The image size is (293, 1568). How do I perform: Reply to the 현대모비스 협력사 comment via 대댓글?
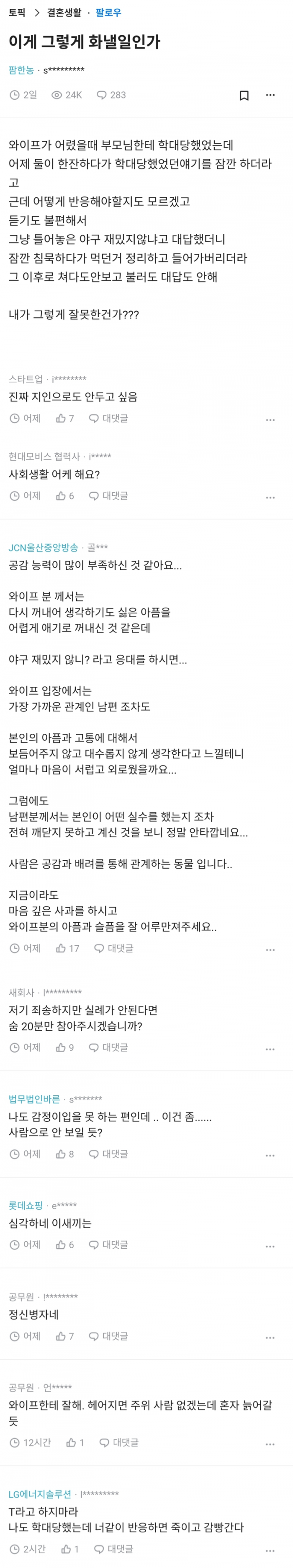(109, 495)
